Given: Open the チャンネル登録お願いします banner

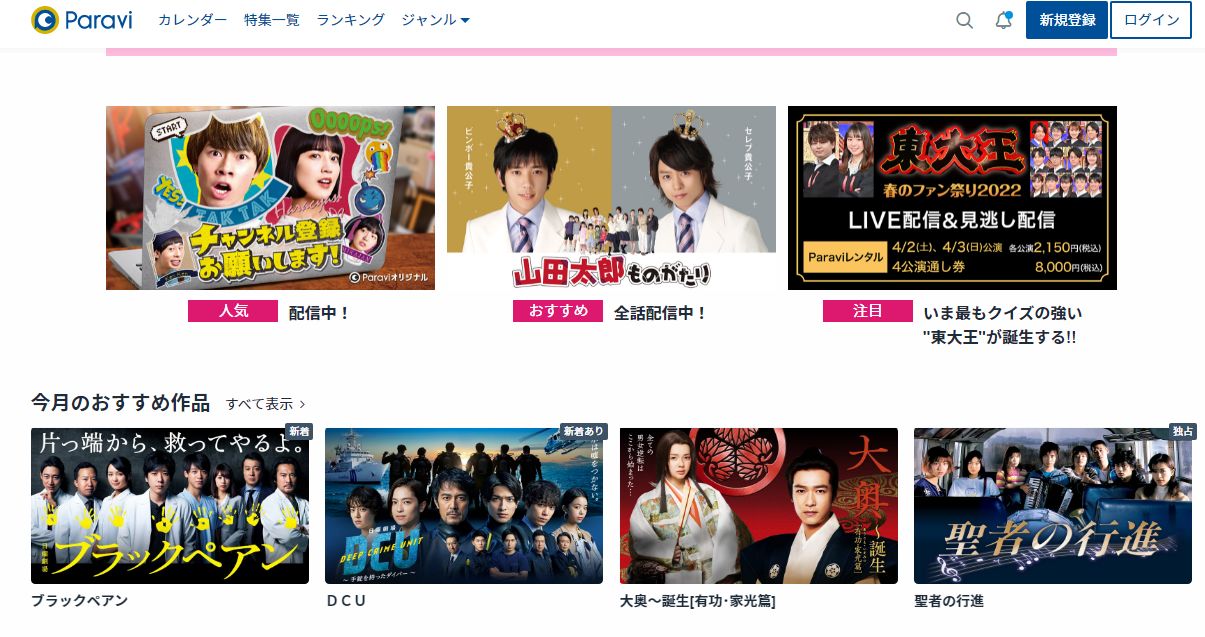Looking at the screenshot, I should (270, 198).
